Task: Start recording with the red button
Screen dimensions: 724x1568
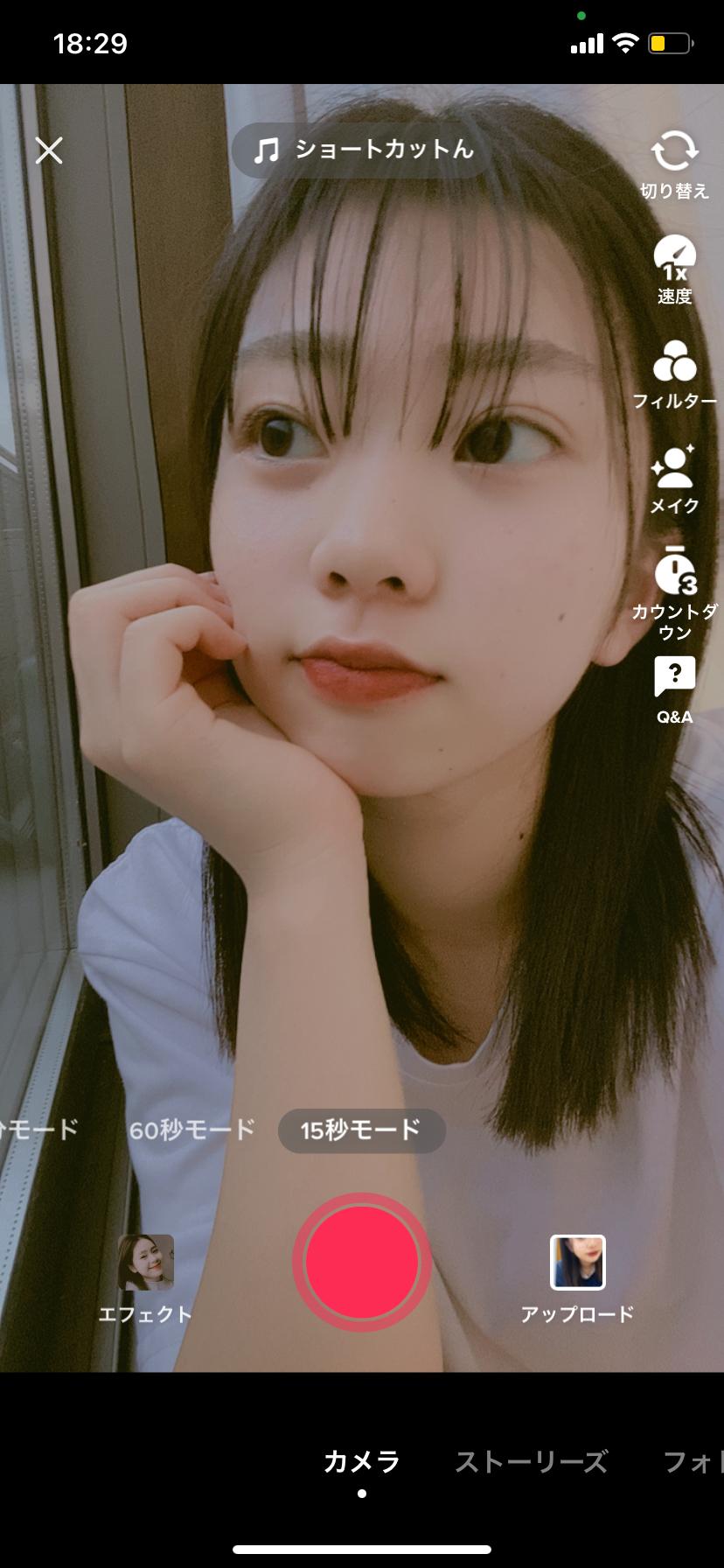Action: (x=361, y=1262)
